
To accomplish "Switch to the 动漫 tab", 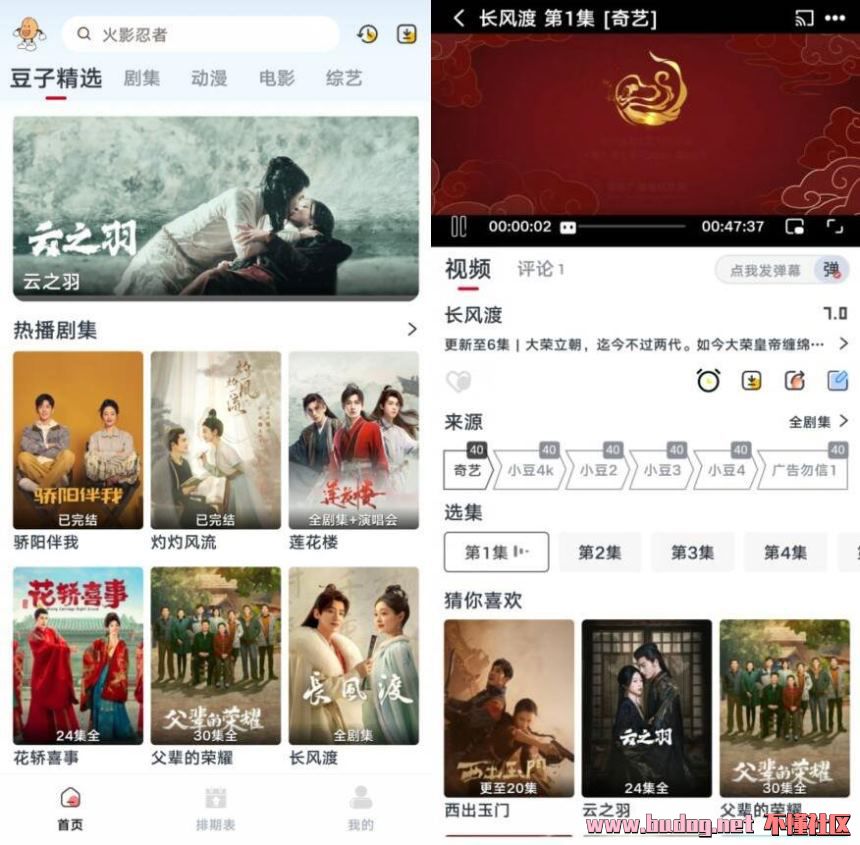I will [209, 78].
